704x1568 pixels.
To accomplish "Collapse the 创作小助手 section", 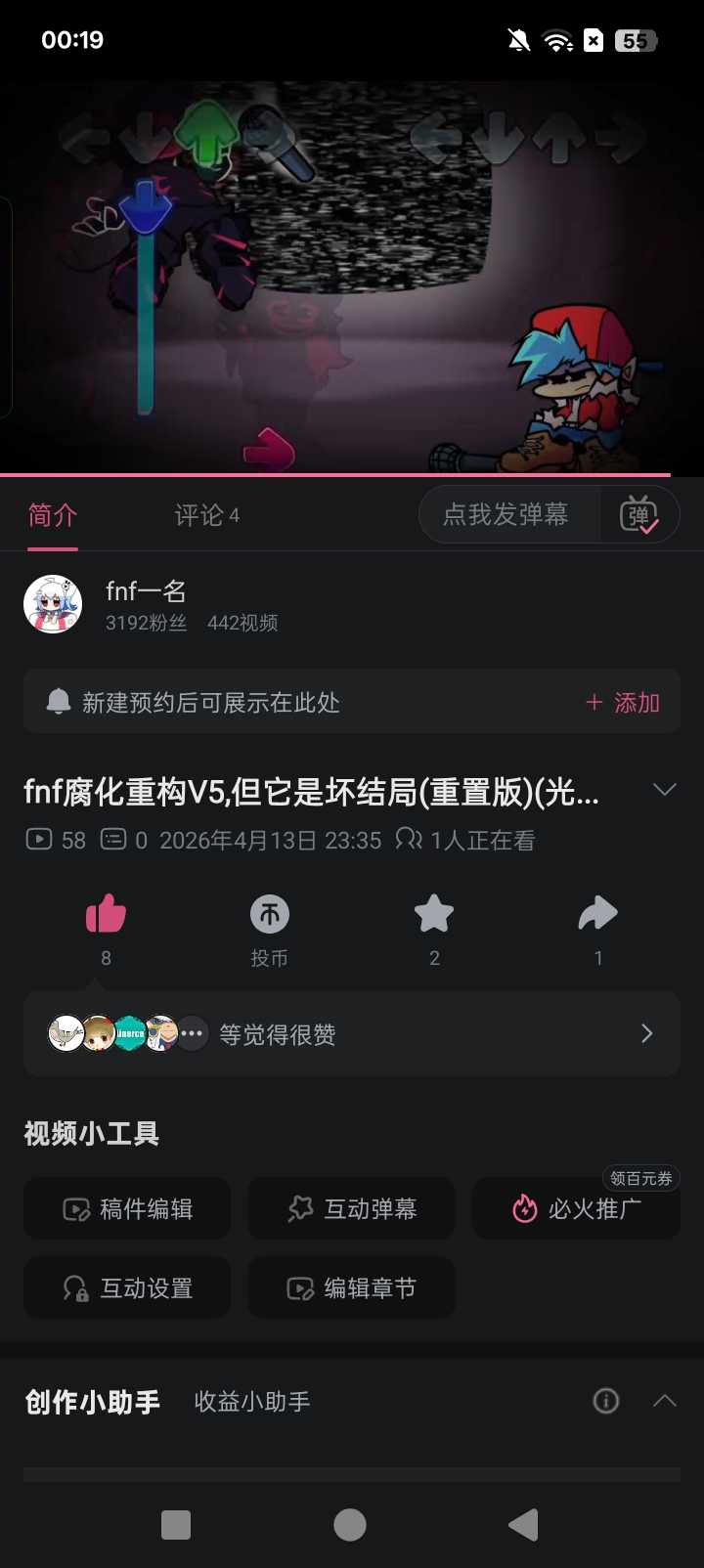I will coord(664,1401).
